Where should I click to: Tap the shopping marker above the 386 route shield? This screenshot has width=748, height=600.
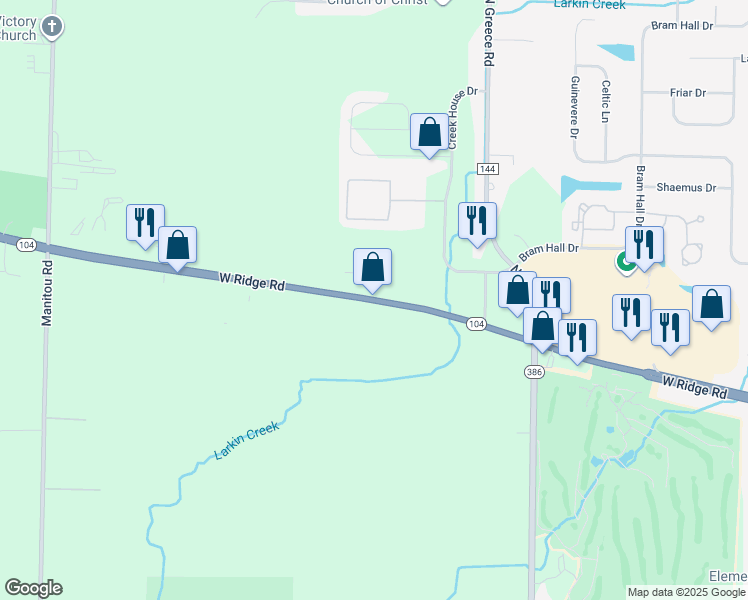pyautogui.click(x=542, y=326)
